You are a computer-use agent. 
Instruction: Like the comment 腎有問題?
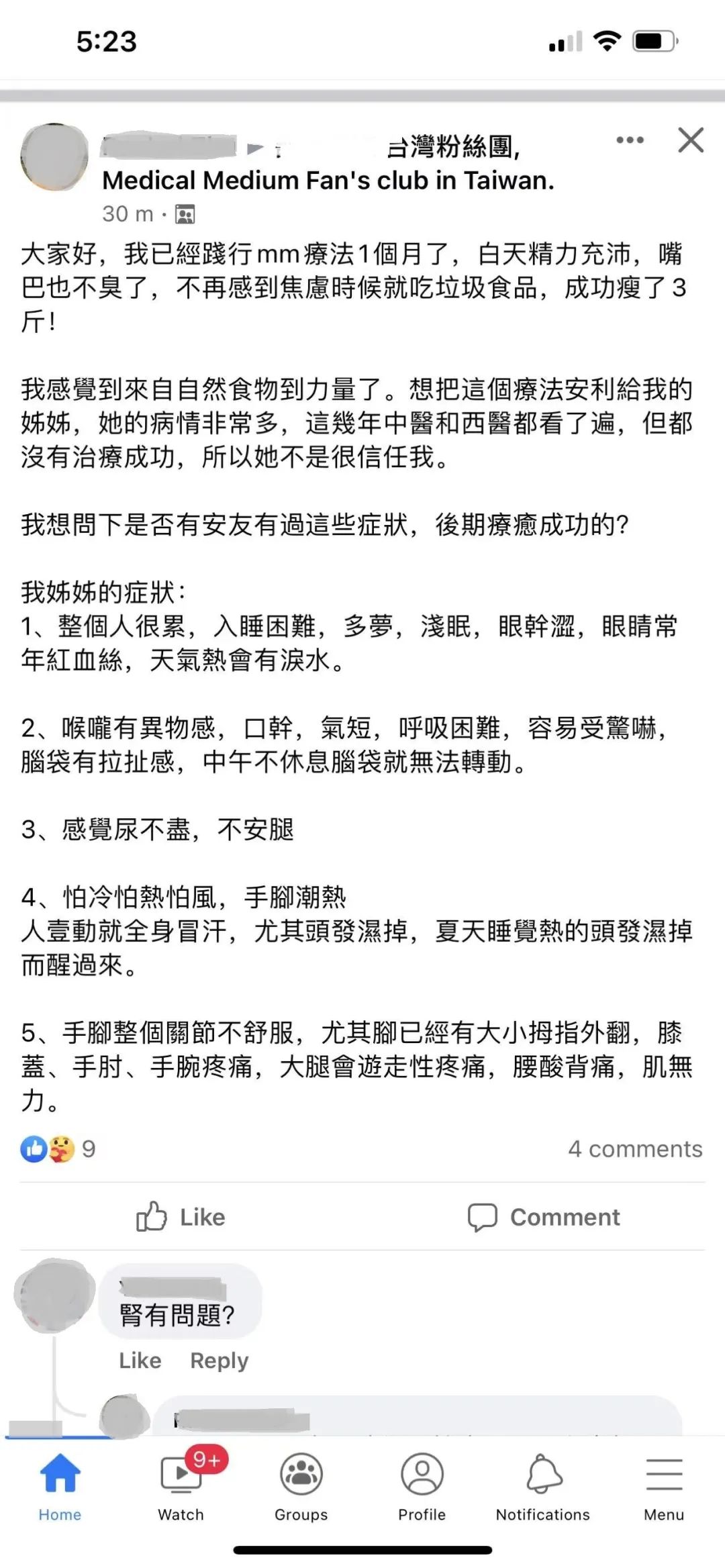140,1360
